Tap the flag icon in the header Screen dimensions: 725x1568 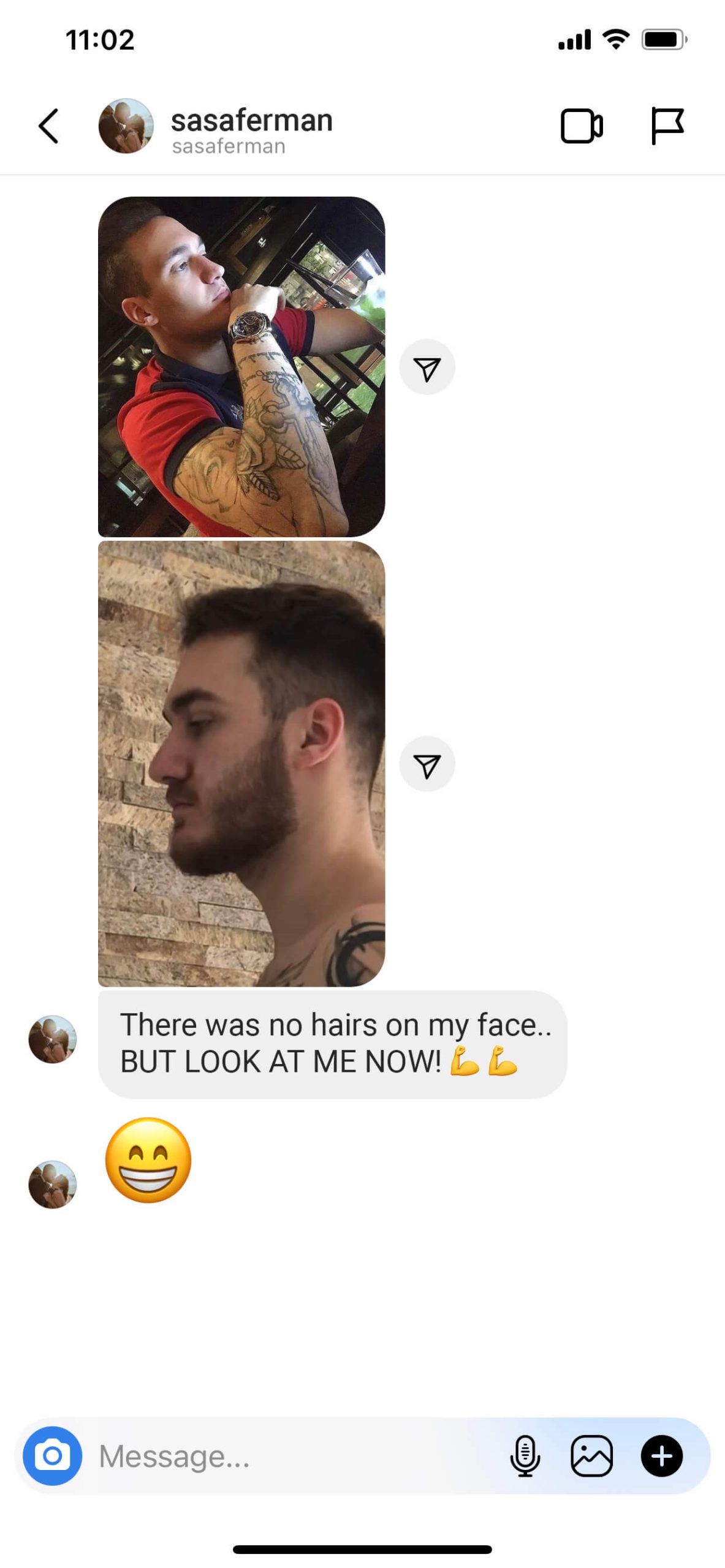pos(666,126)
